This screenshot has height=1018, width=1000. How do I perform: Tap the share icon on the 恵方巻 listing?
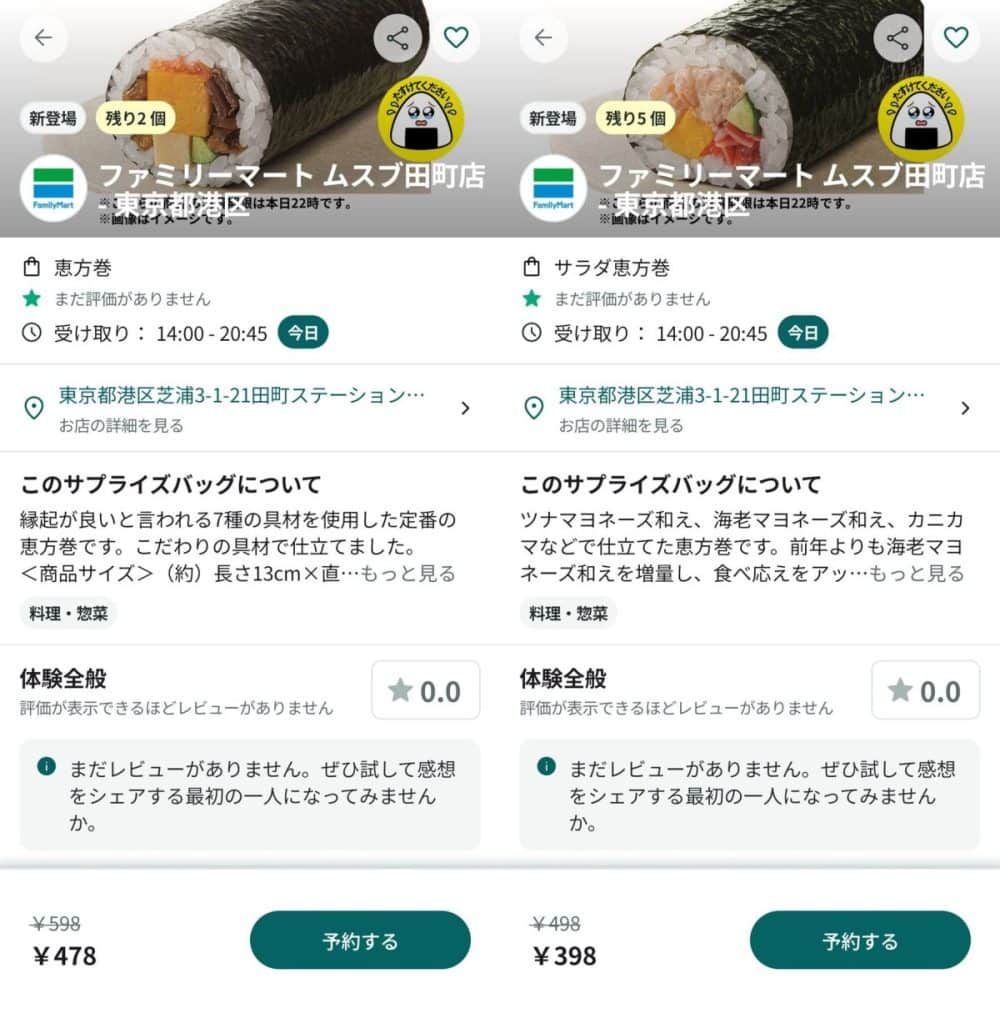pyautogui.click(x=397, y=37)
